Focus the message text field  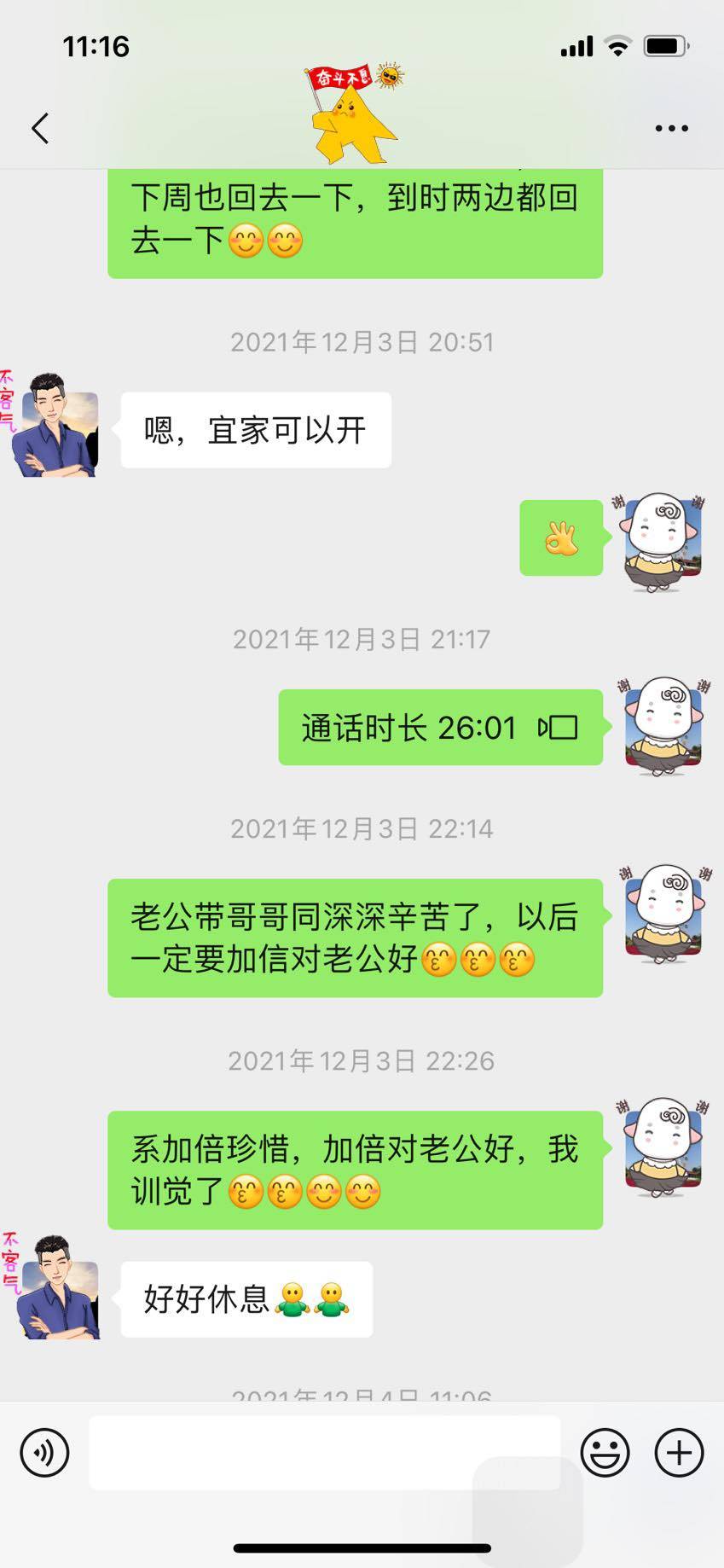point(324,1452)
